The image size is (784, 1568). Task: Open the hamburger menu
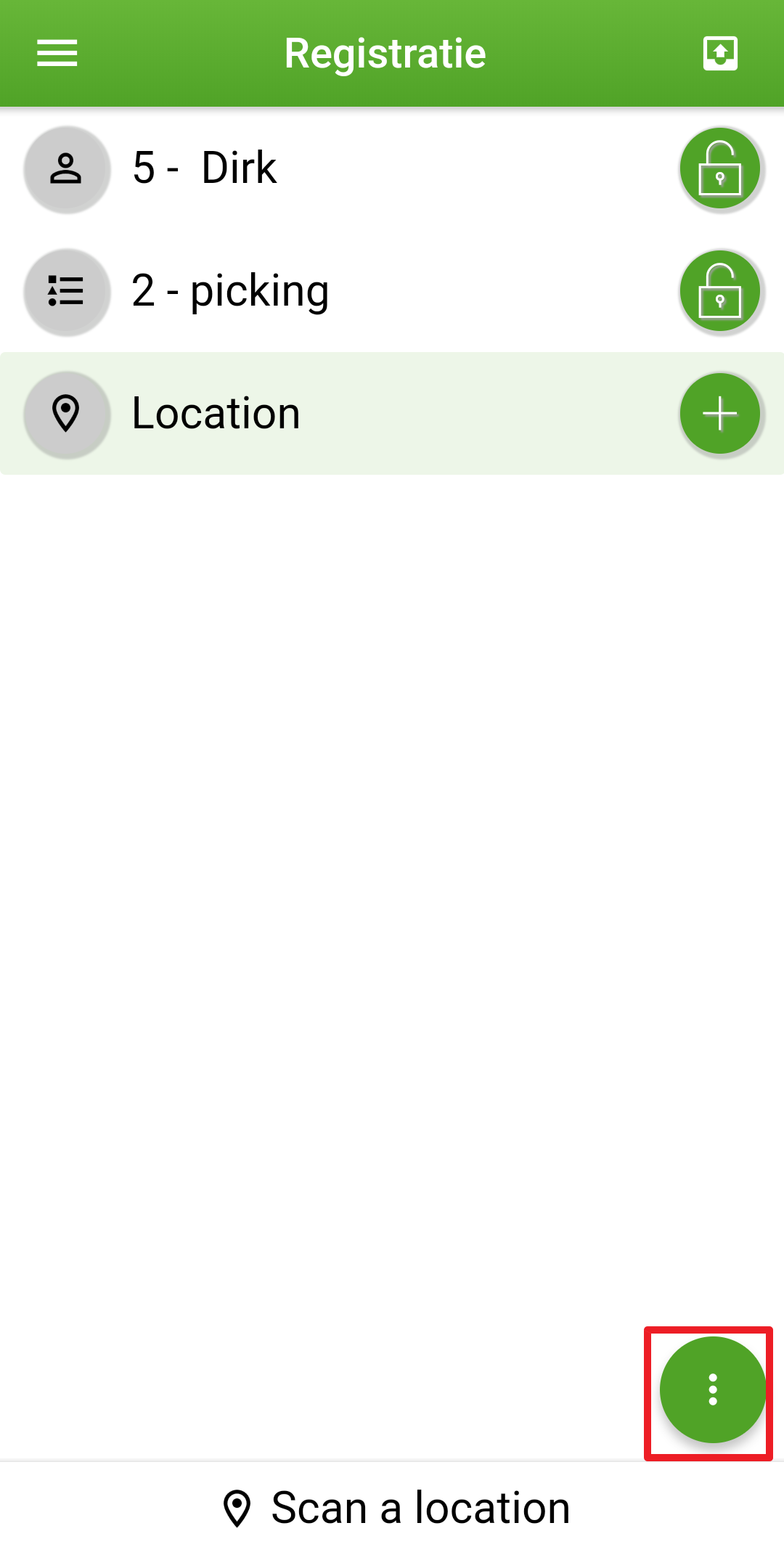pyautogui.click(x=57, y=53)
